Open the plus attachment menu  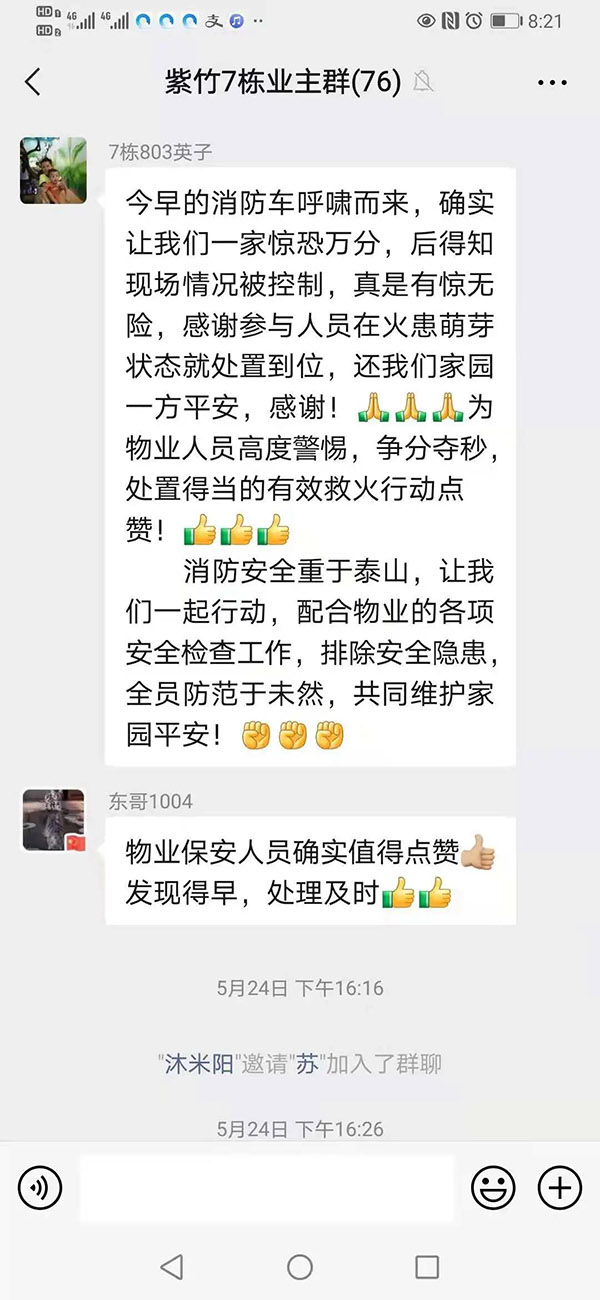[559, 1188]
